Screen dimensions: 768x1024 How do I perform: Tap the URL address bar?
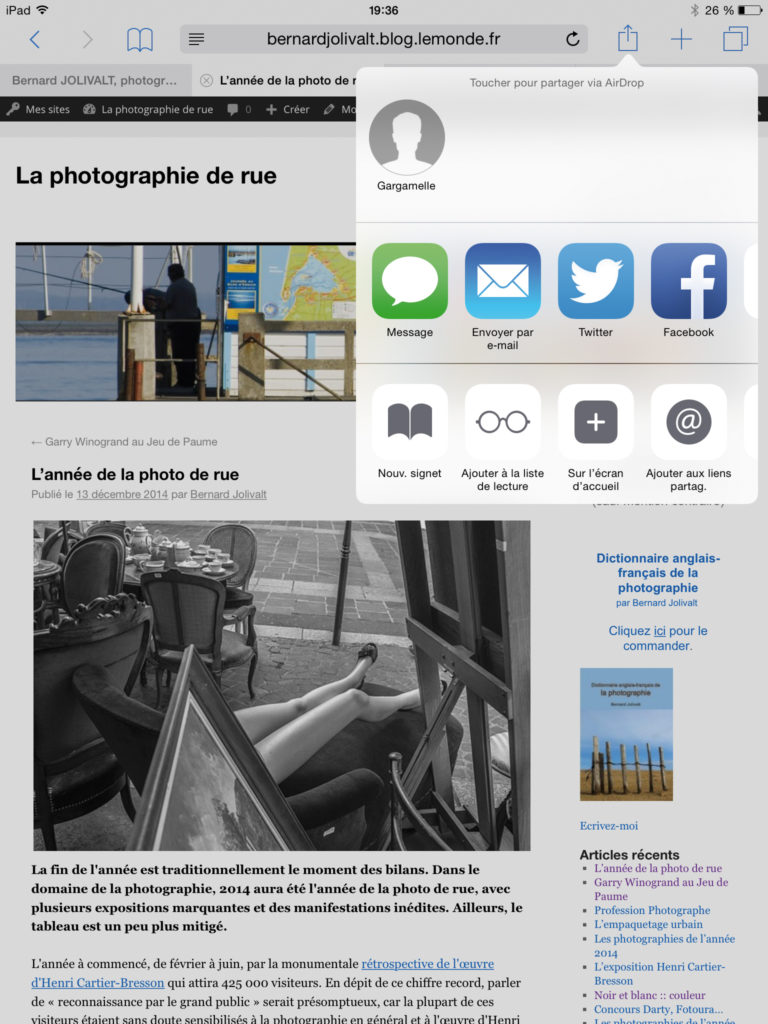383,40
